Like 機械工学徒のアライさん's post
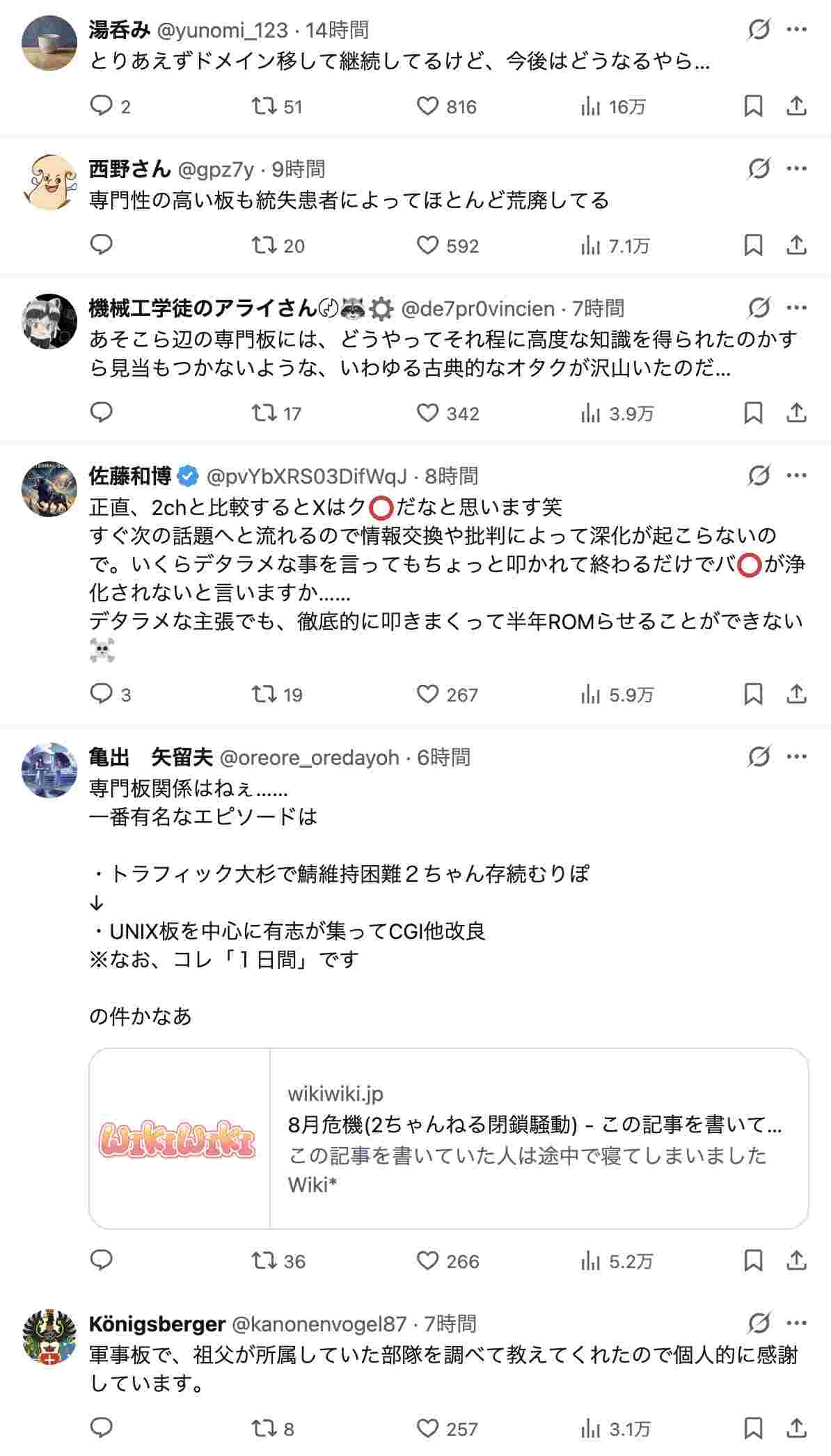The height and width of the screenshot is (1456, 831). 427,413
